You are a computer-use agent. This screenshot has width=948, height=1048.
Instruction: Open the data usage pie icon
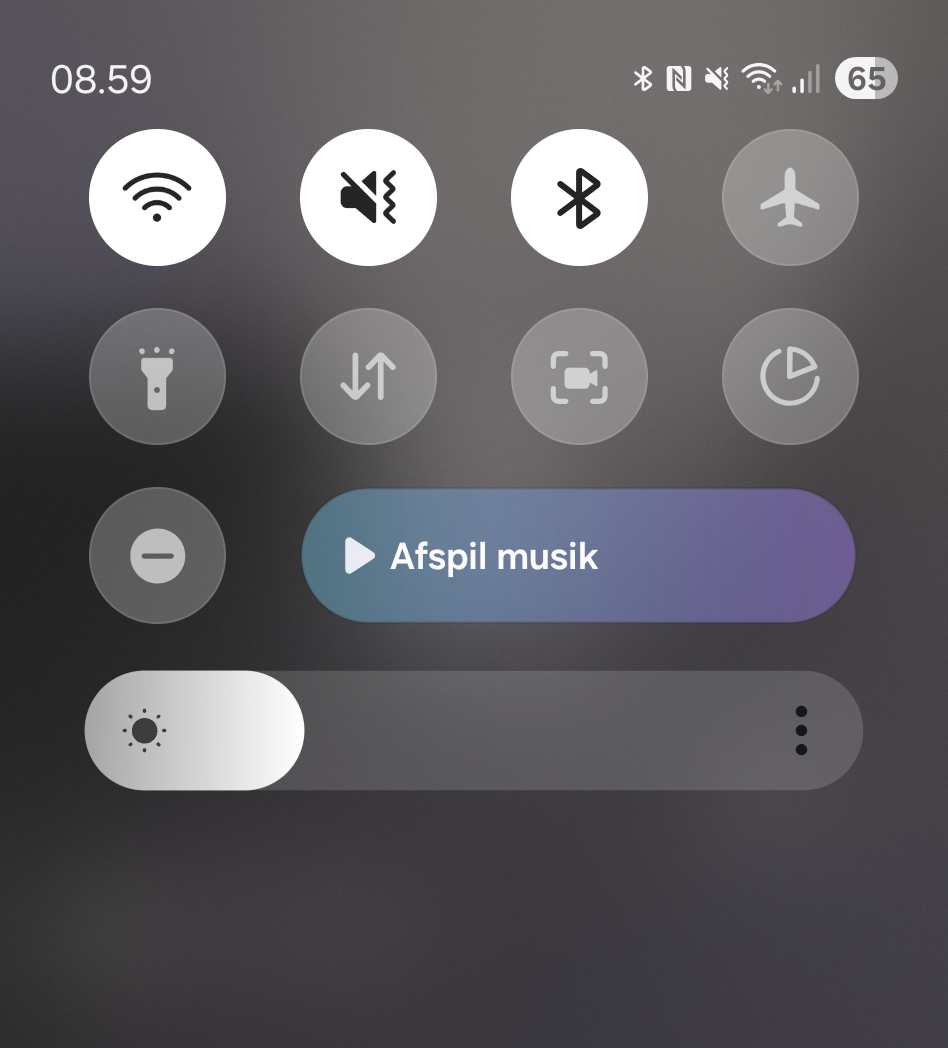[790, 376]
